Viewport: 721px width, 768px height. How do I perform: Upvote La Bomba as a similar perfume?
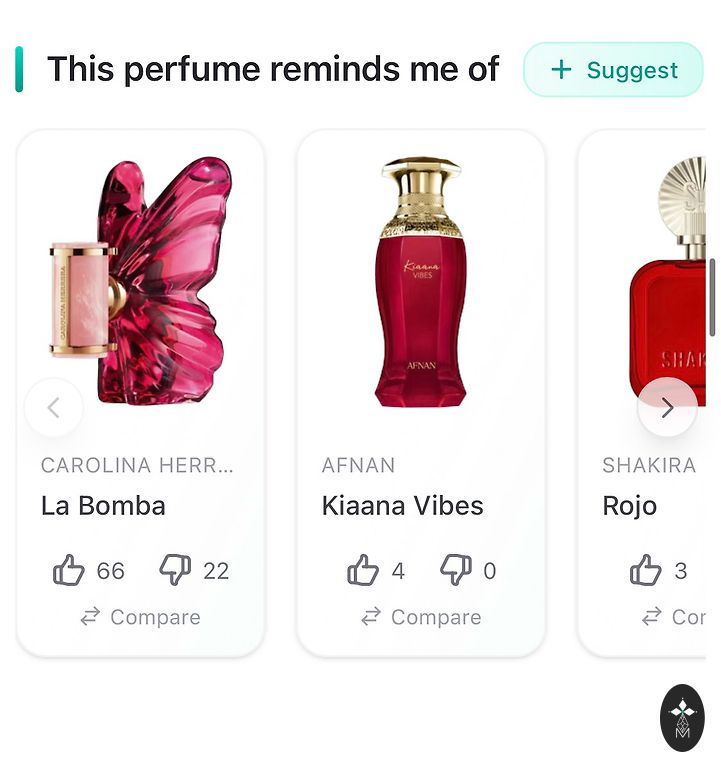(69, 571)
